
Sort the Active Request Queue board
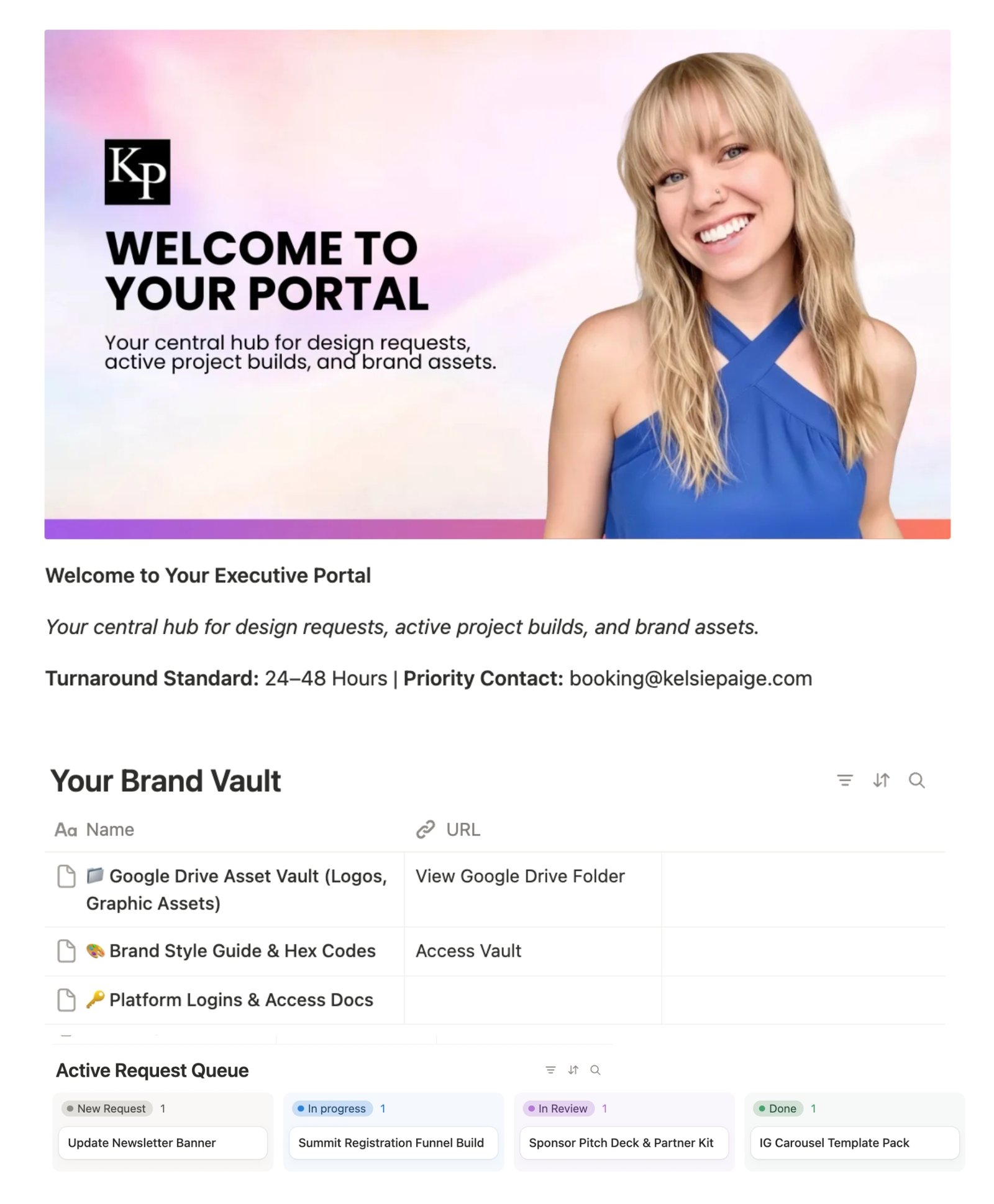573,1070
